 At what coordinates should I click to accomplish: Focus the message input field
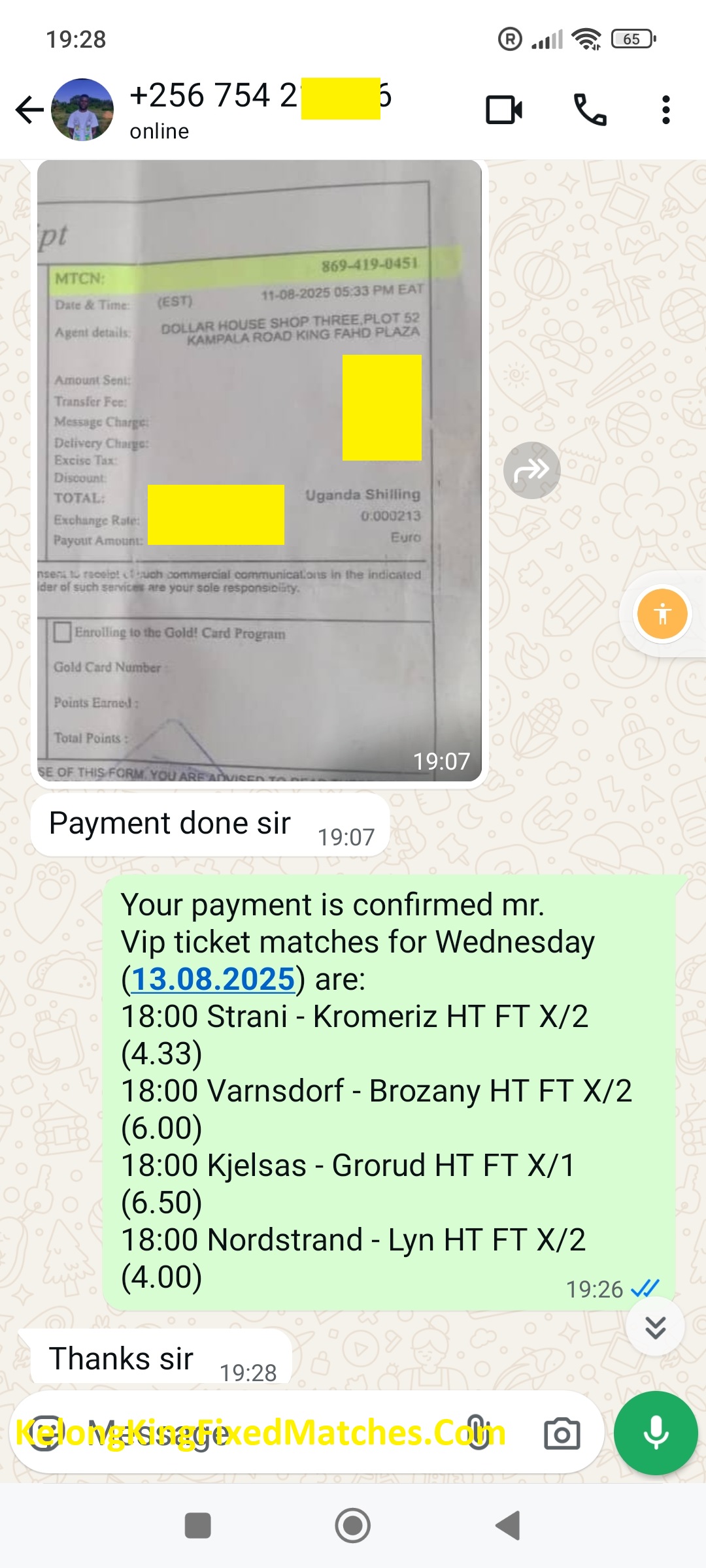point(261,1433)
